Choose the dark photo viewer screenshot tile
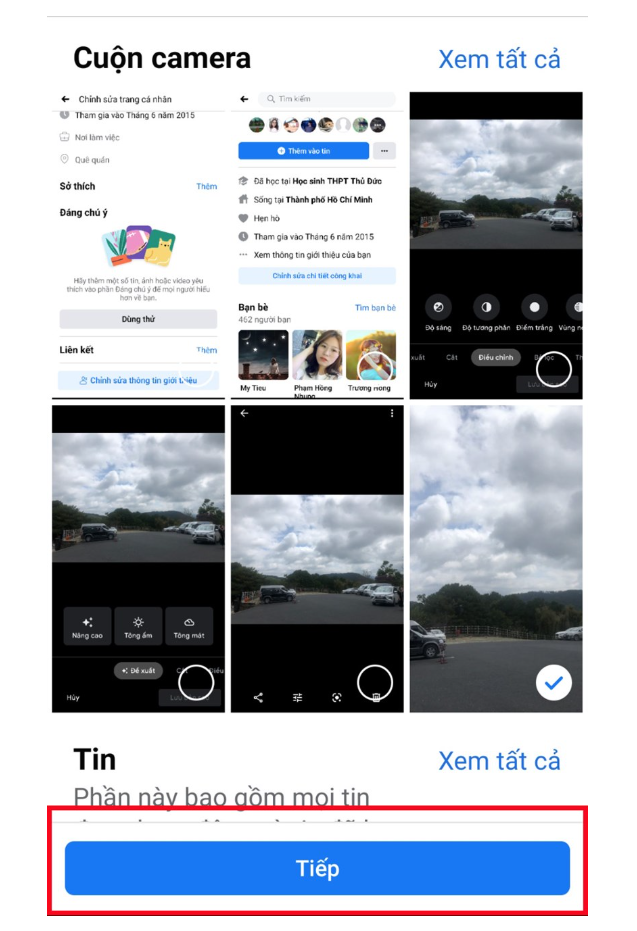 317,558
